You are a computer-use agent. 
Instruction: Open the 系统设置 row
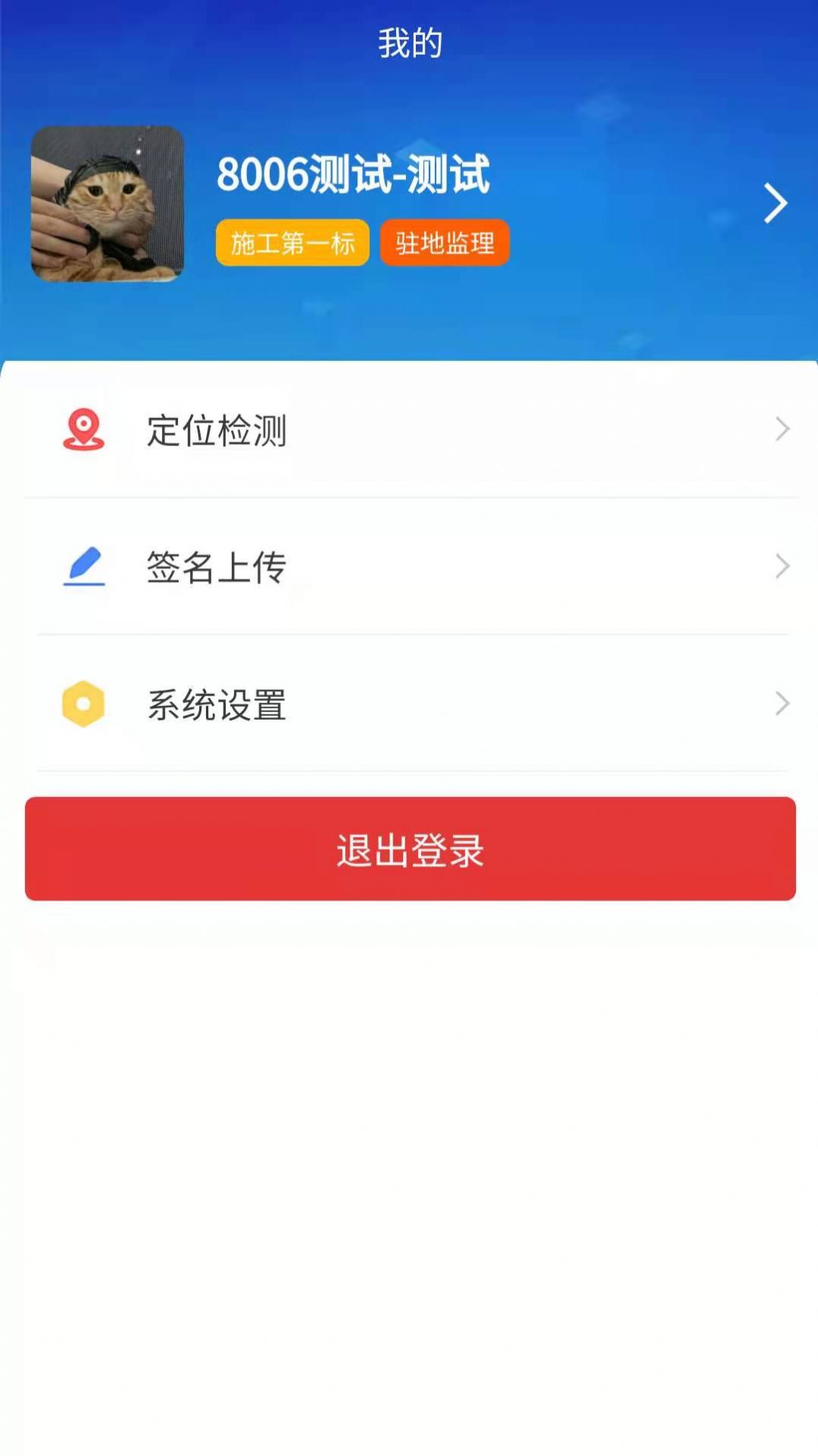(409, 705)
